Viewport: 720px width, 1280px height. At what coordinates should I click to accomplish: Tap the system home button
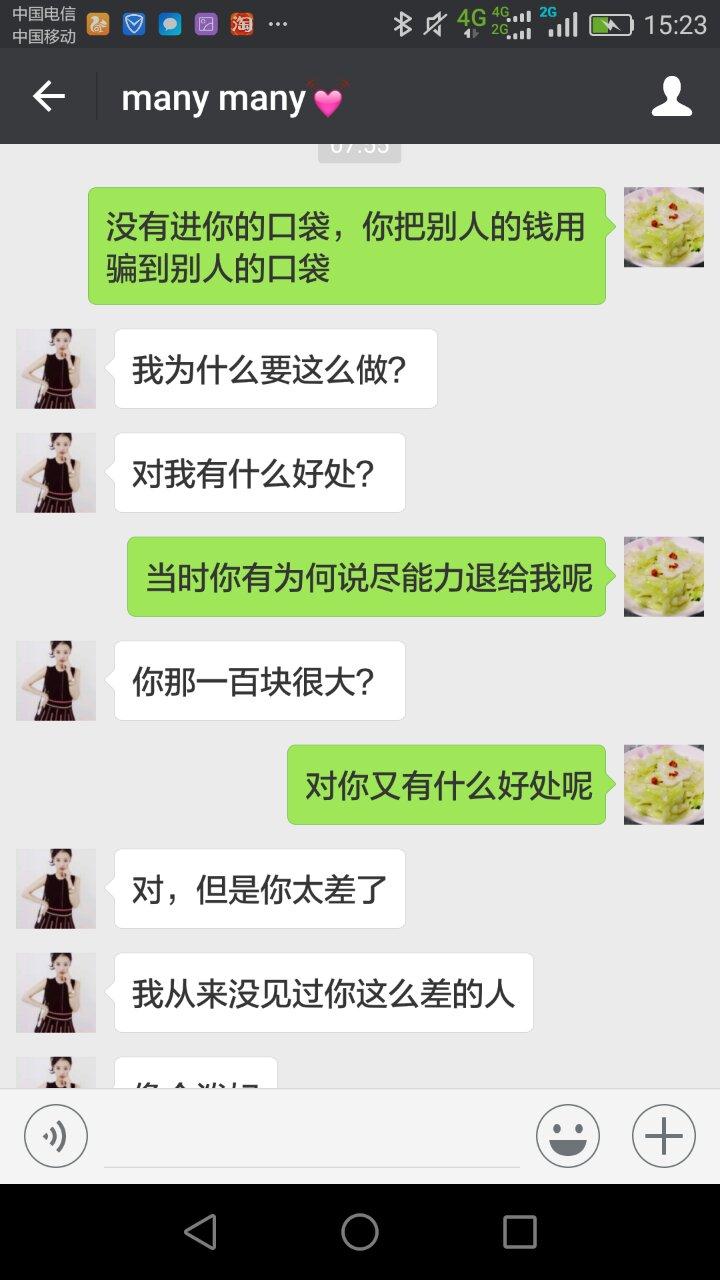point(360,1232)
